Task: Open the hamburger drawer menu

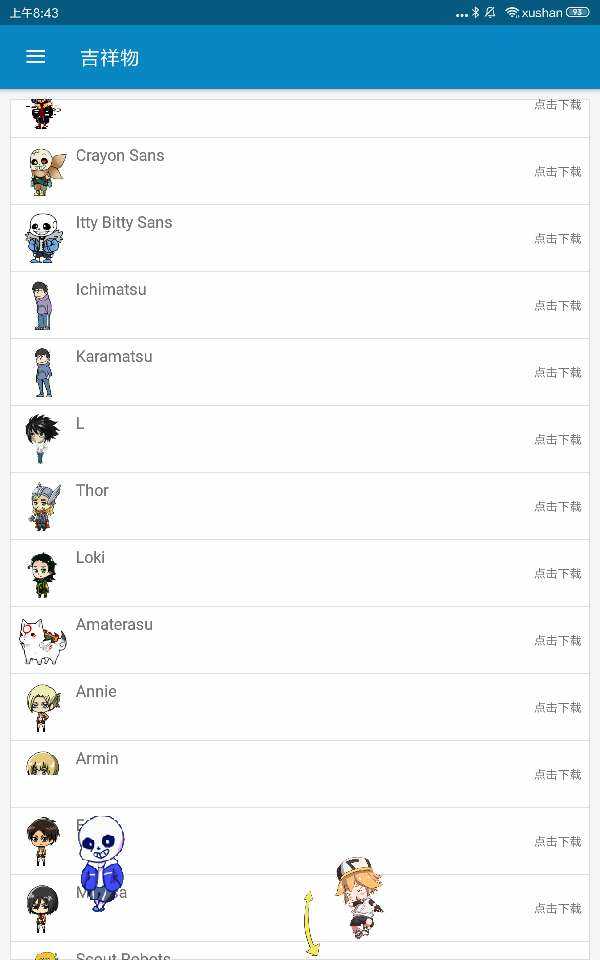Action: point(35,57)
